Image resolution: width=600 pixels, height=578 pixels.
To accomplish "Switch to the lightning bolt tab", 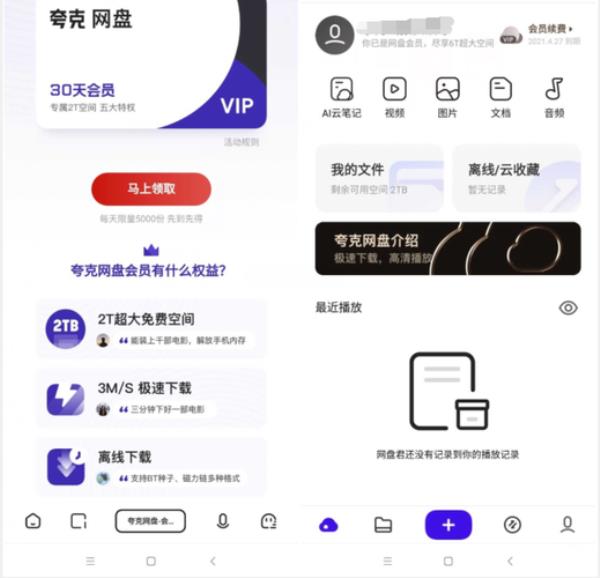I will [x=512, y=524].
